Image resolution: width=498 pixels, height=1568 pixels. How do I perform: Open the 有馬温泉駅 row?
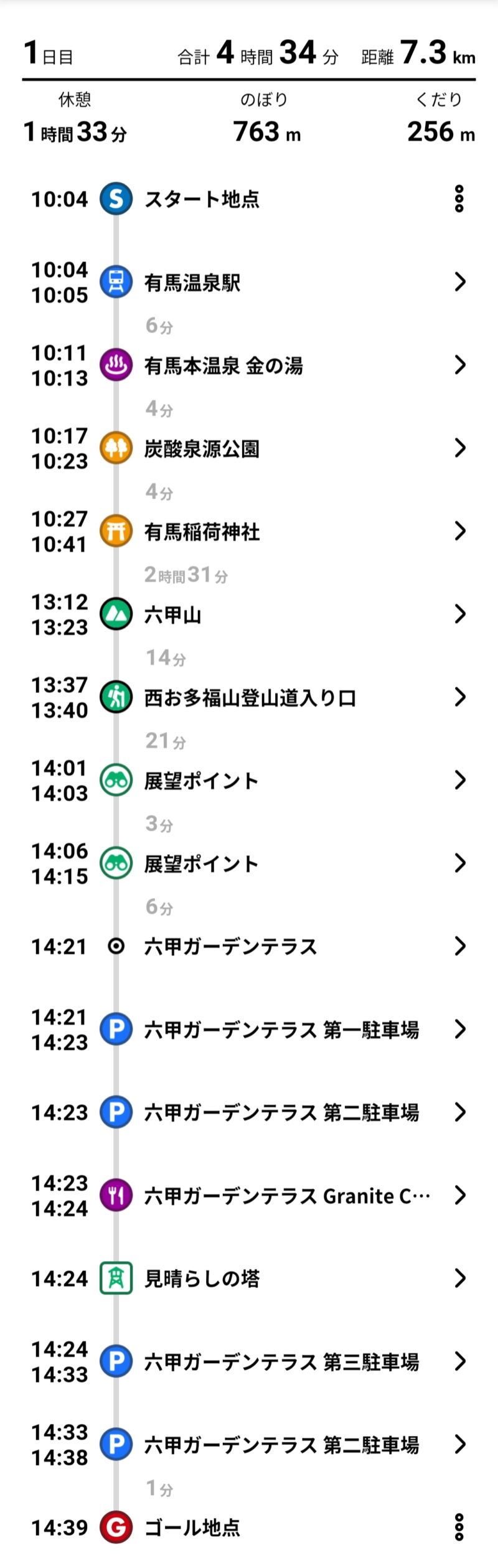(x=249, y=283)
